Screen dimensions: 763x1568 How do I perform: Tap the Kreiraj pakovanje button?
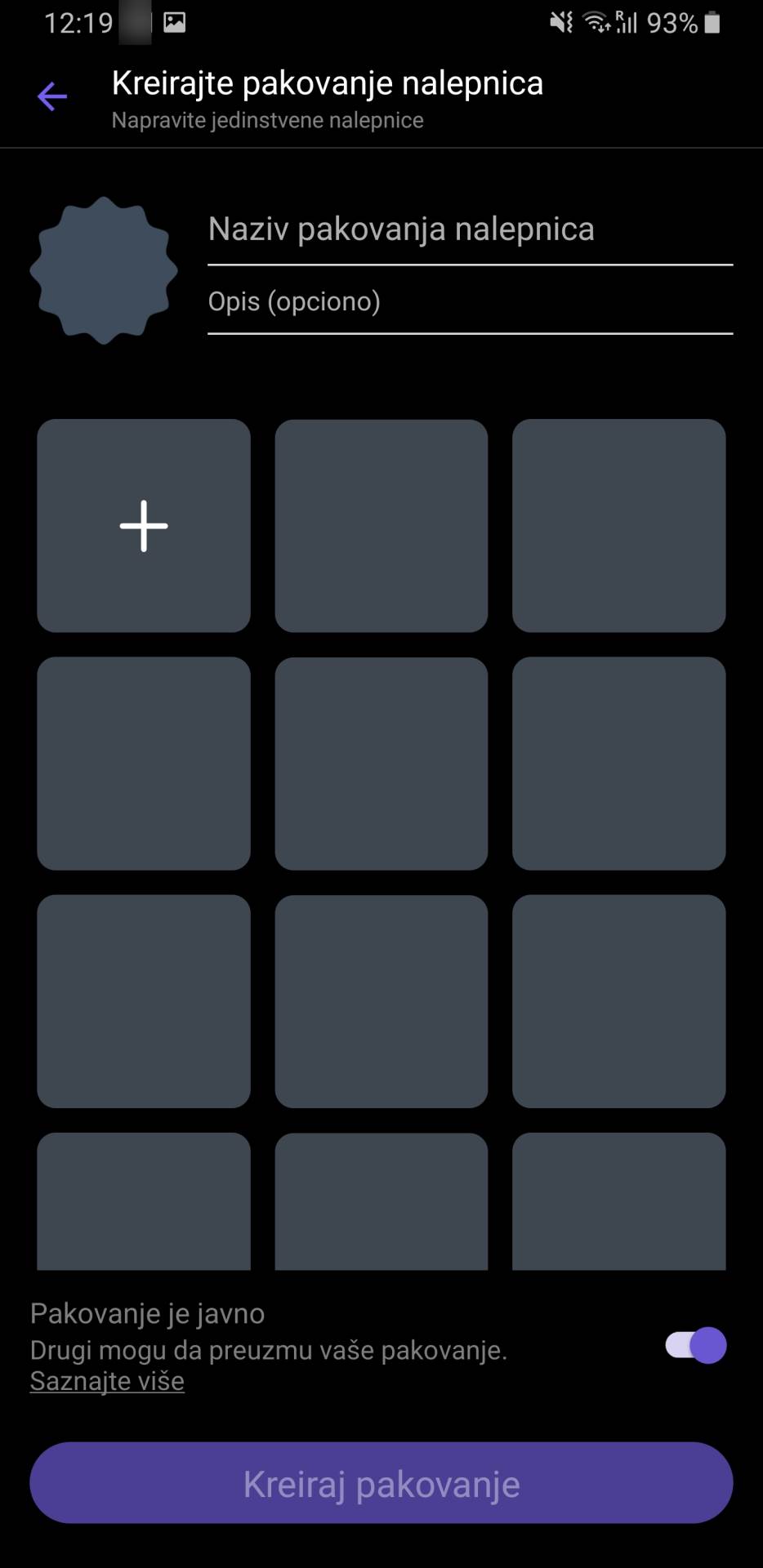coord(381,1482)
